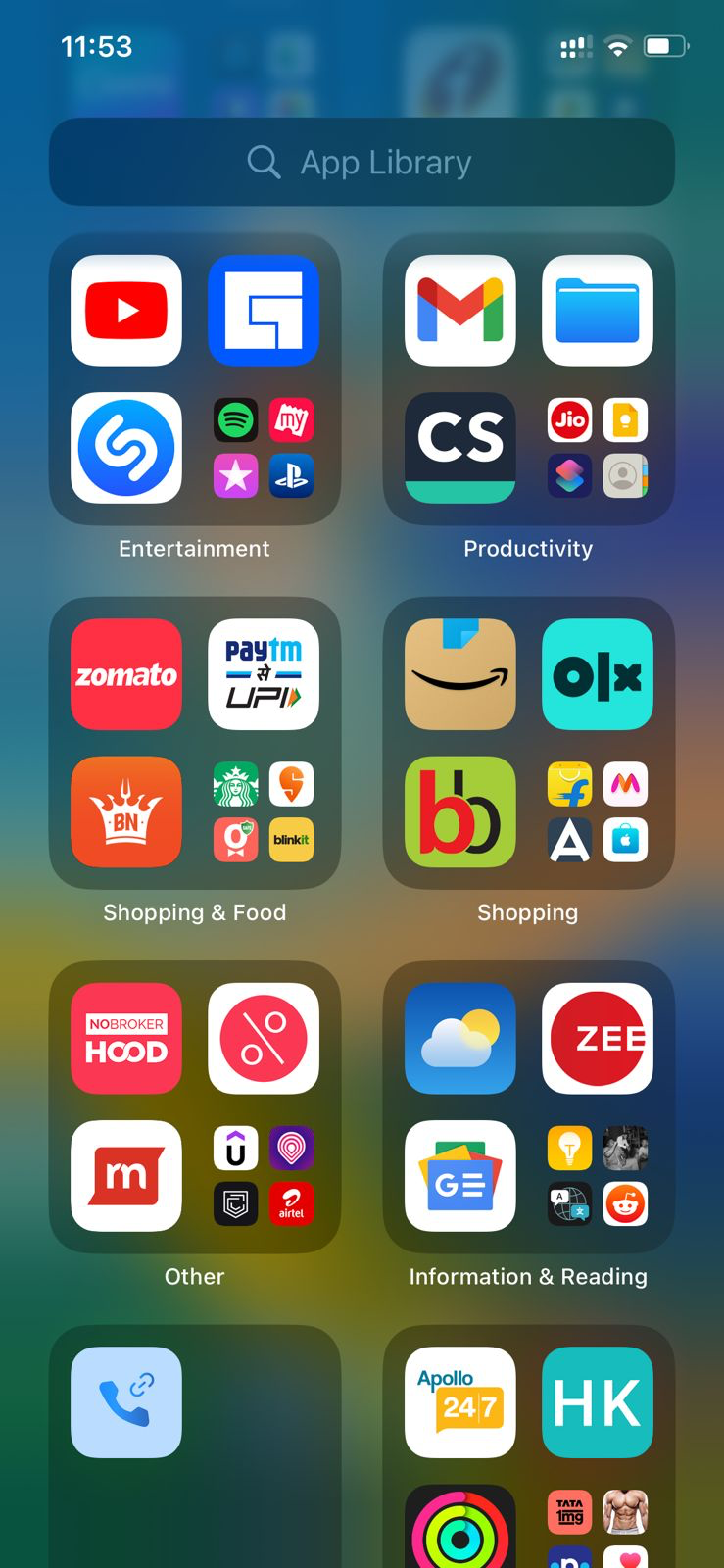
Task: Launch the Files app
Action: click(598, 311)
